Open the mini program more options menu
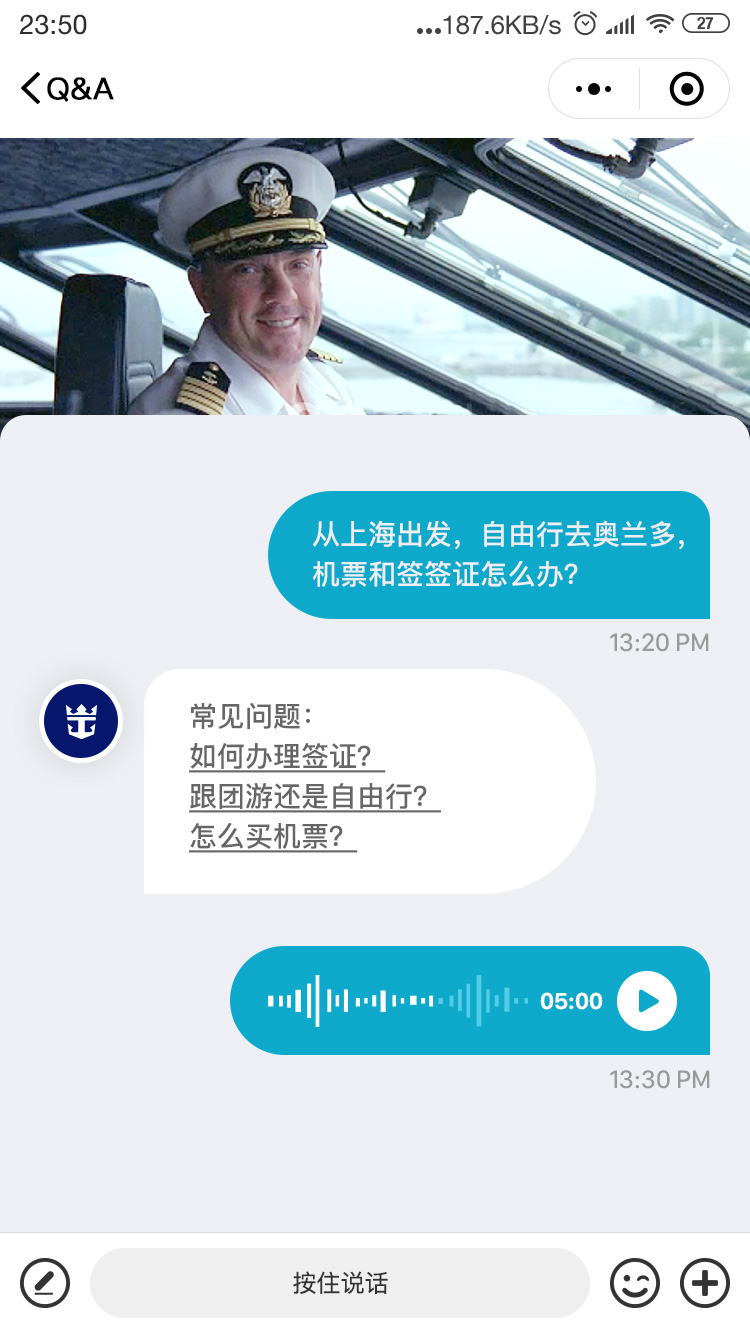The image size is (750, 1334). [x=594, y=89]
